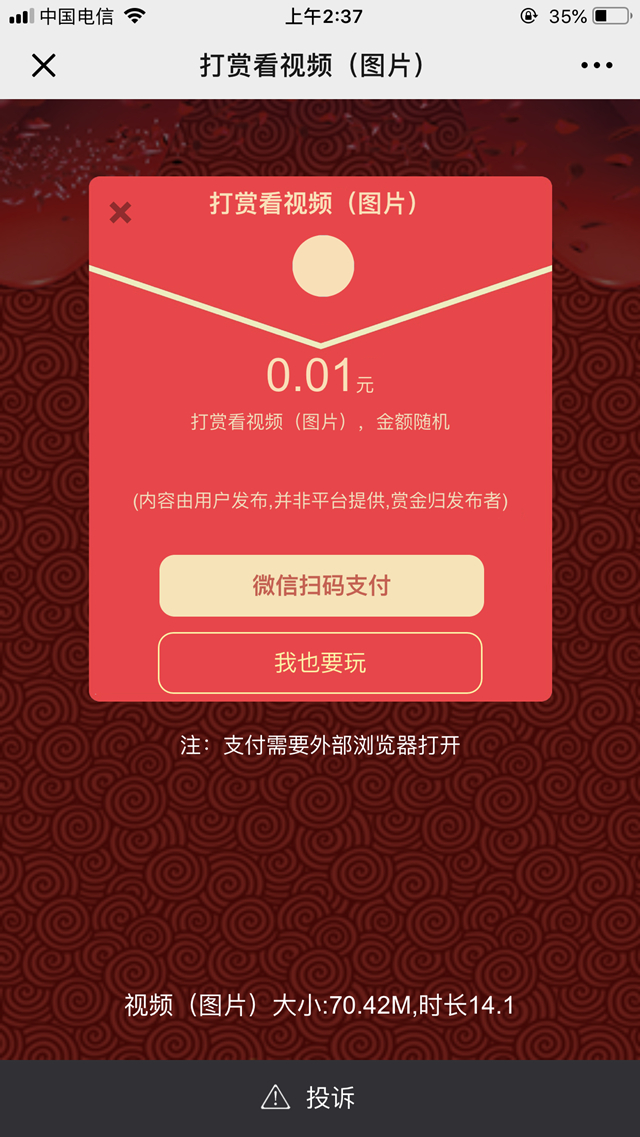Tap the 微信扫码支付 button
Screen dimensions: 640x1137
click(321, 585)
